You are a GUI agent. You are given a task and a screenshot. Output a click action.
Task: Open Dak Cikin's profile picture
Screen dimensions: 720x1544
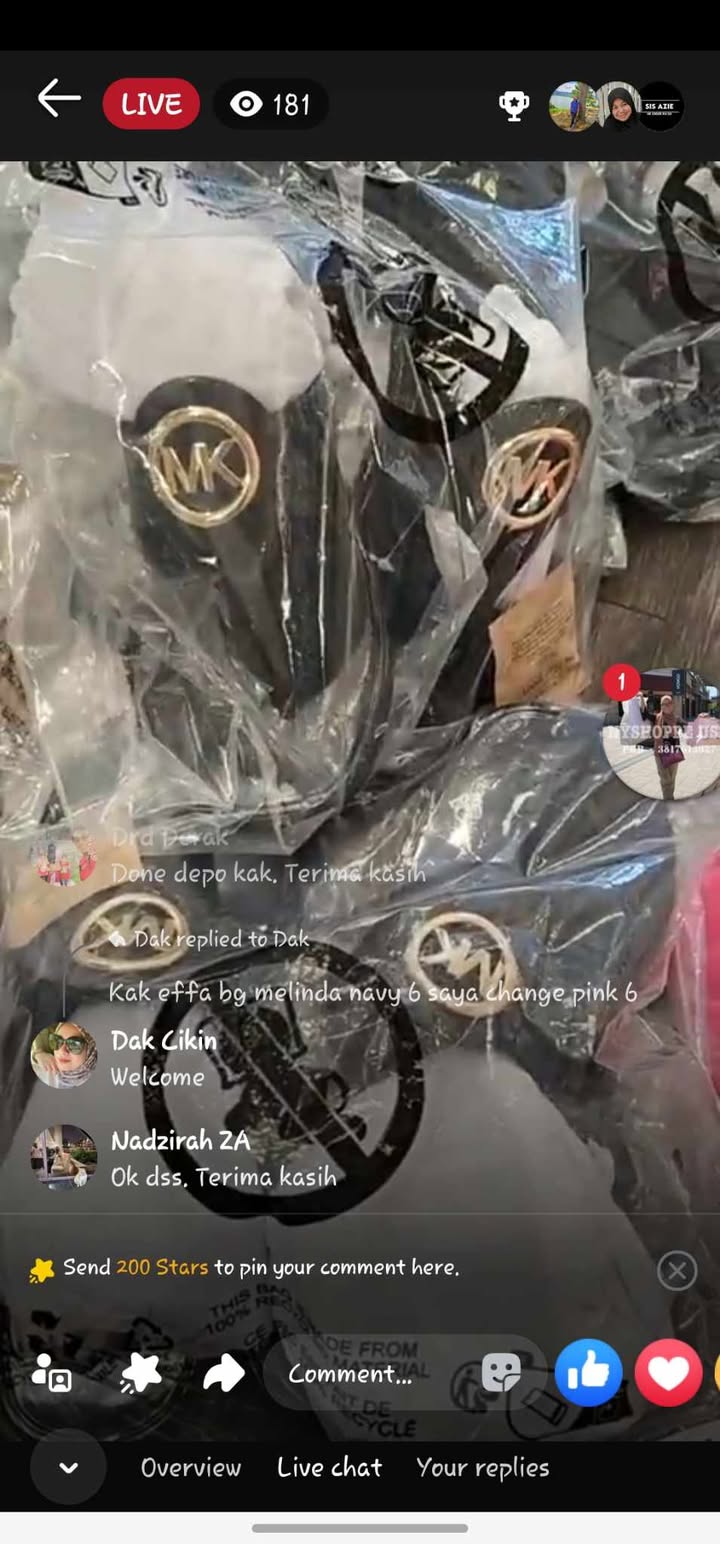click(64, 1055)
